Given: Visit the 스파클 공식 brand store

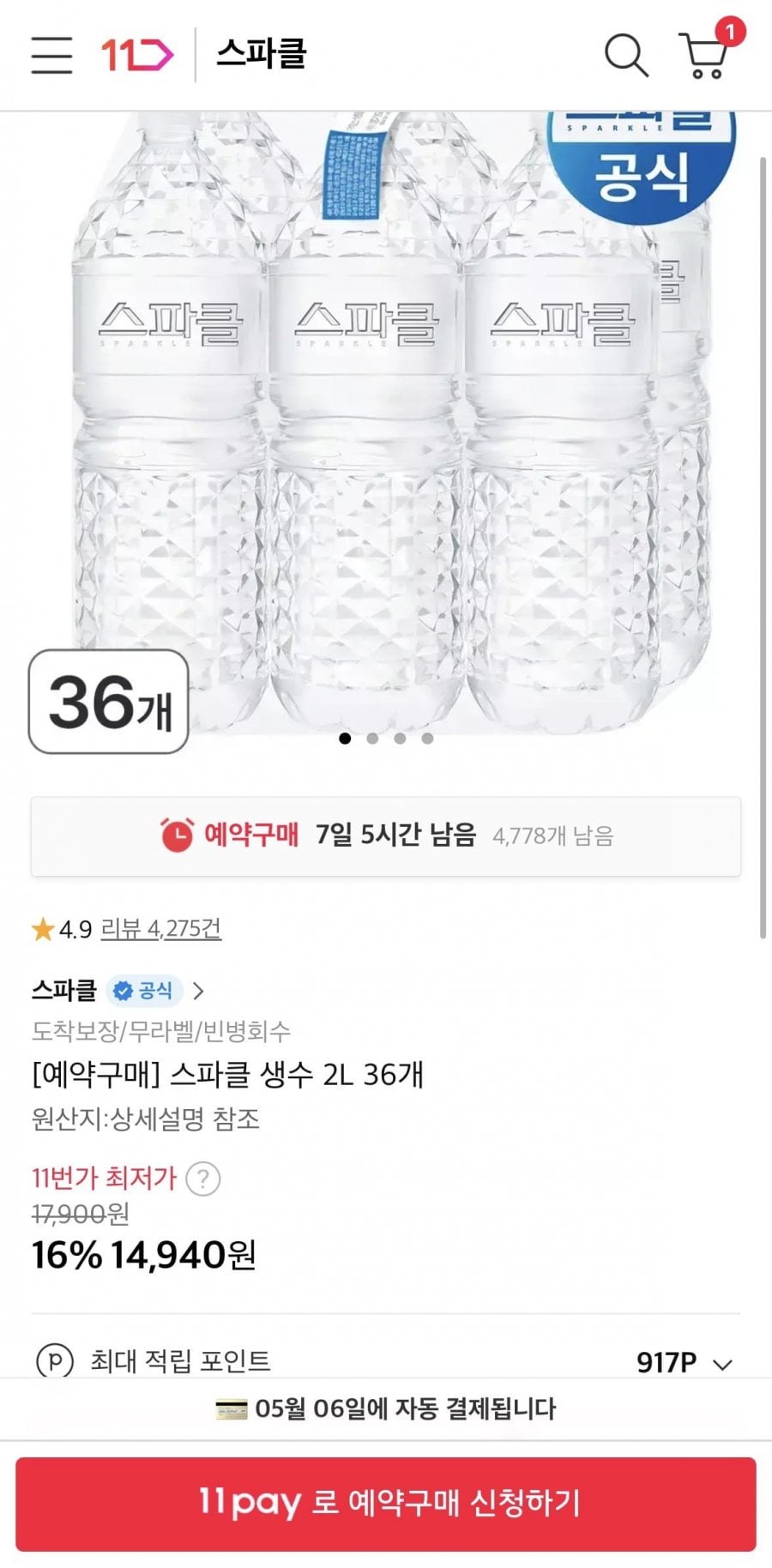Looking at the screenshot, I should coord(118,991).
